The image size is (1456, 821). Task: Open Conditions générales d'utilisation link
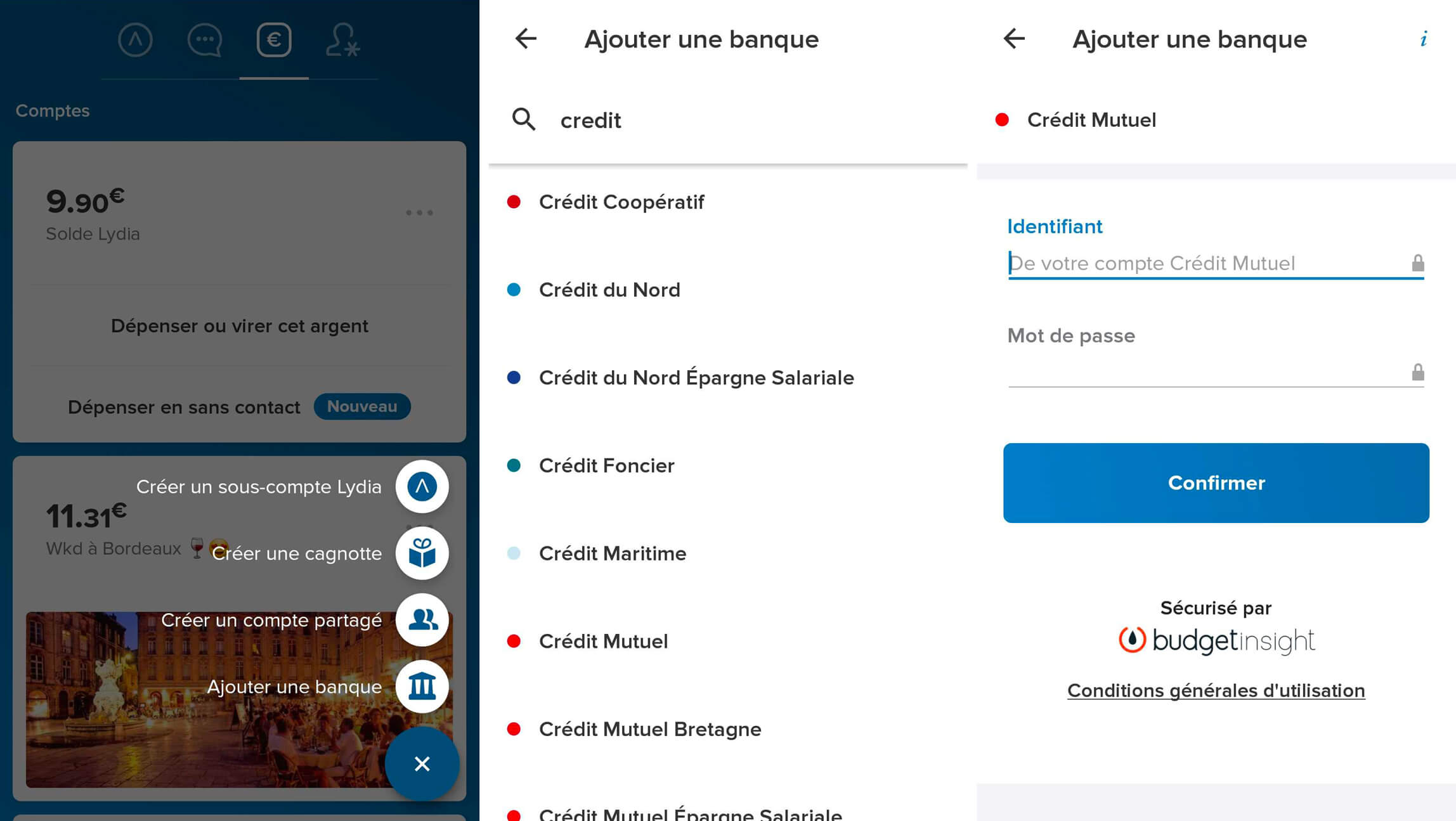[1216, 690]
